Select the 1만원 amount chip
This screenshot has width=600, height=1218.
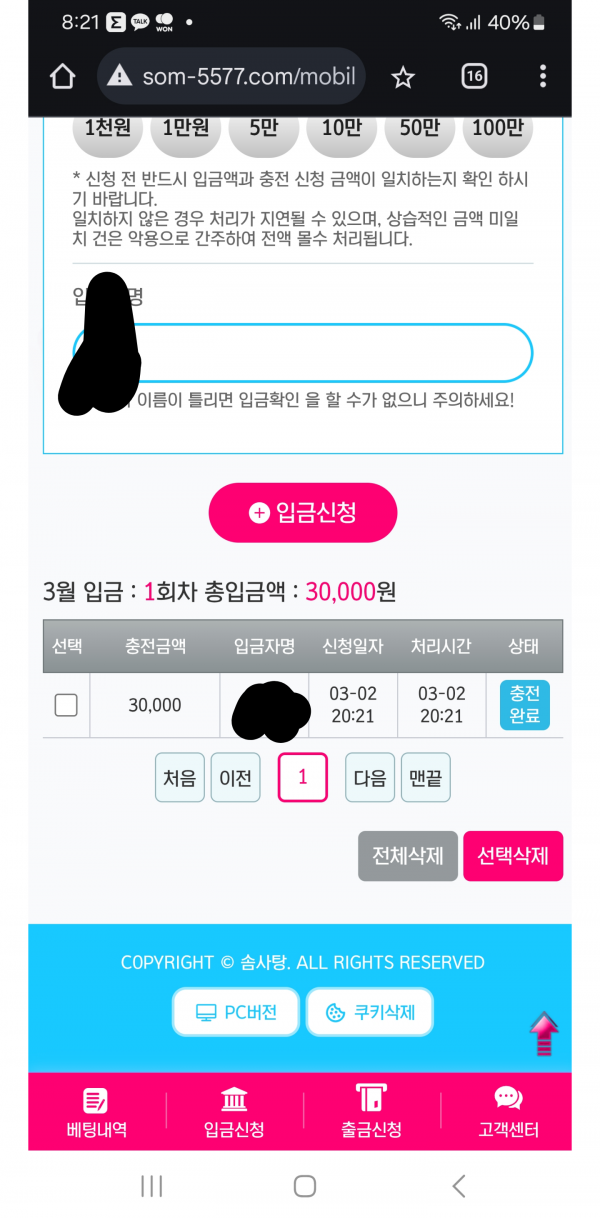point(185,130)
